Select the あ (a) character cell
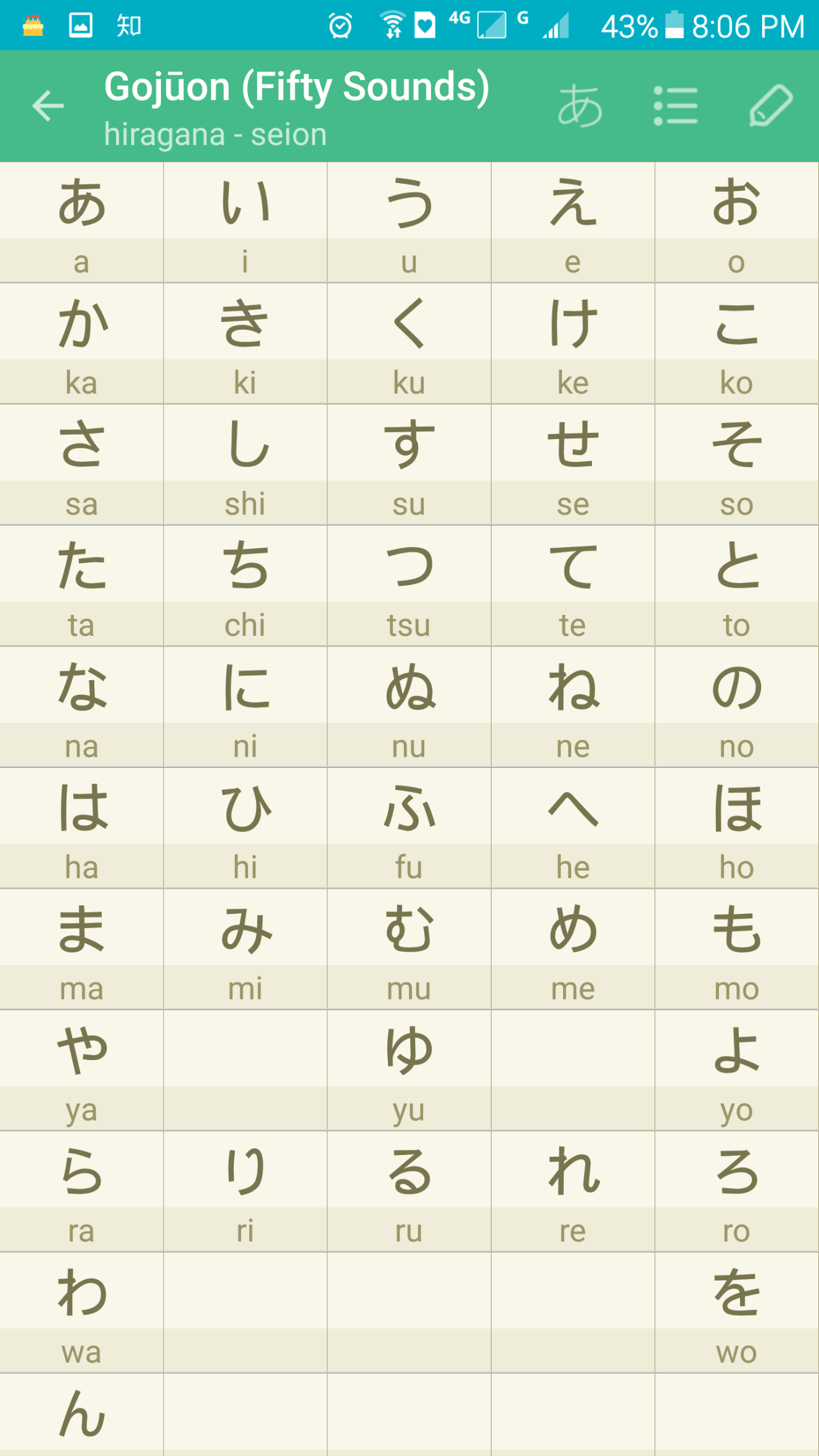 (x=81, y=223)
